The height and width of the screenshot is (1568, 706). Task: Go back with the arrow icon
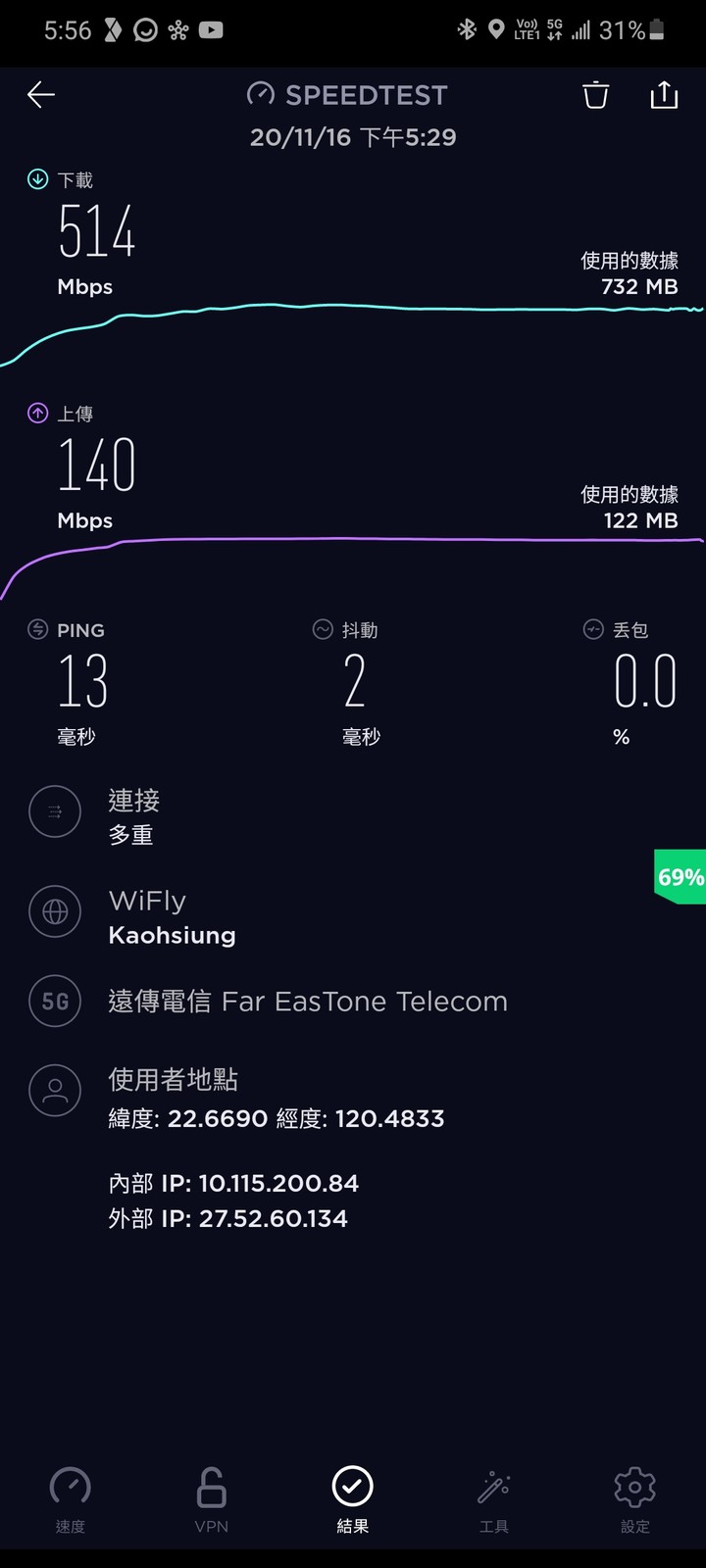click(x=41, y=95)
